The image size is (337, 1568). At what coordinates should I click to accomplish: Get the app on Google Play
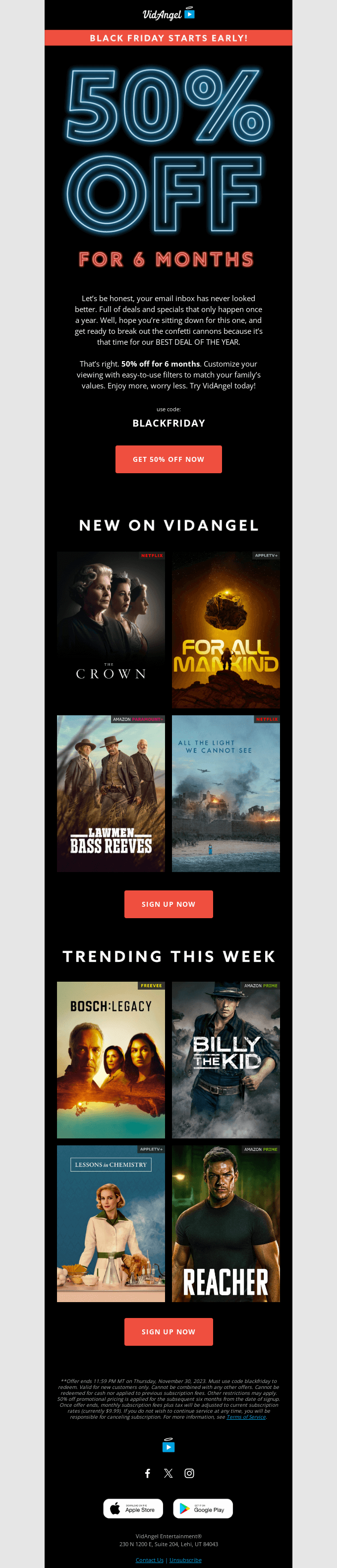point(203,1509)
